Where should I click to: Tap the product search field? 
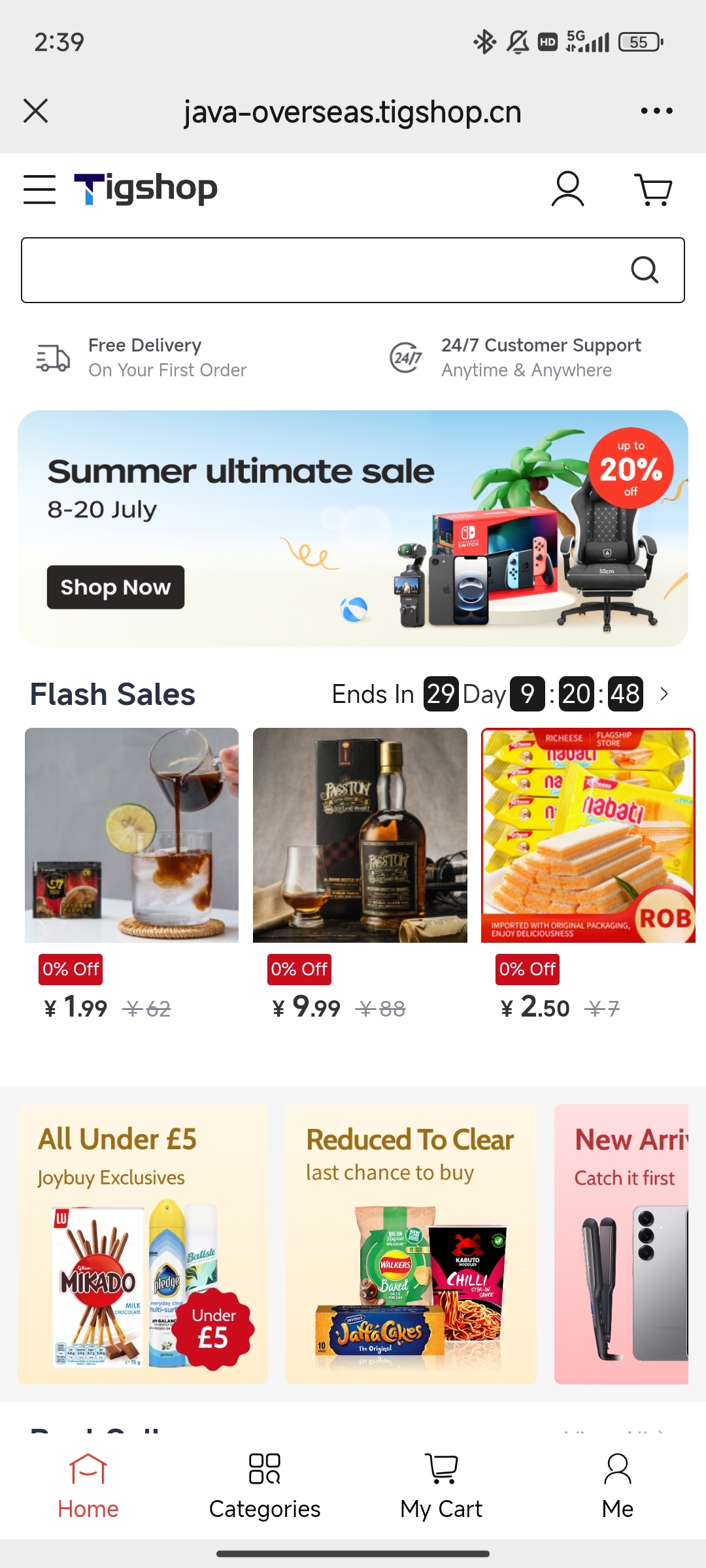tap(320, 270)
